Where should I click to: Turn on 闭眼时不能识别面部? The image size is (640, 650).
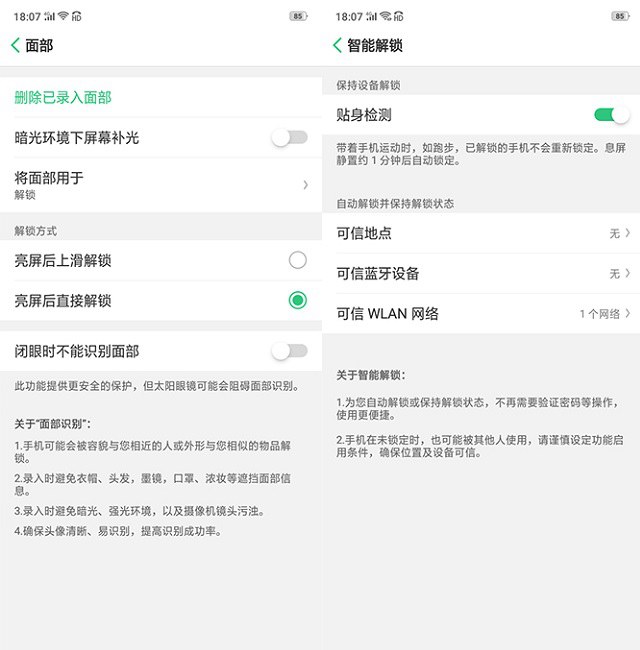pyautogui.click(x=289, y=351)
